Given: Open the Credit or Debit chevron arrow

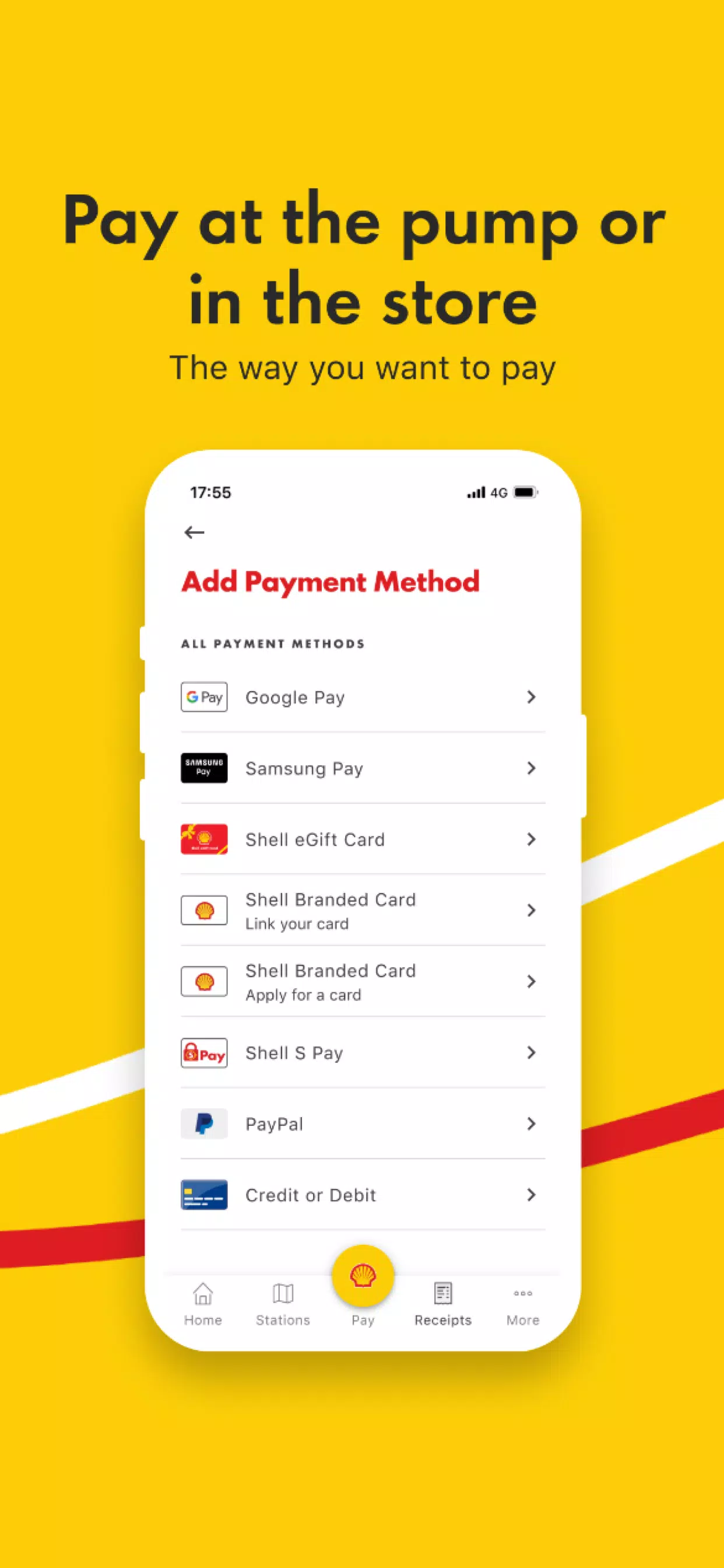Looking at the screenshot, I should click(x=531, y=1194).
